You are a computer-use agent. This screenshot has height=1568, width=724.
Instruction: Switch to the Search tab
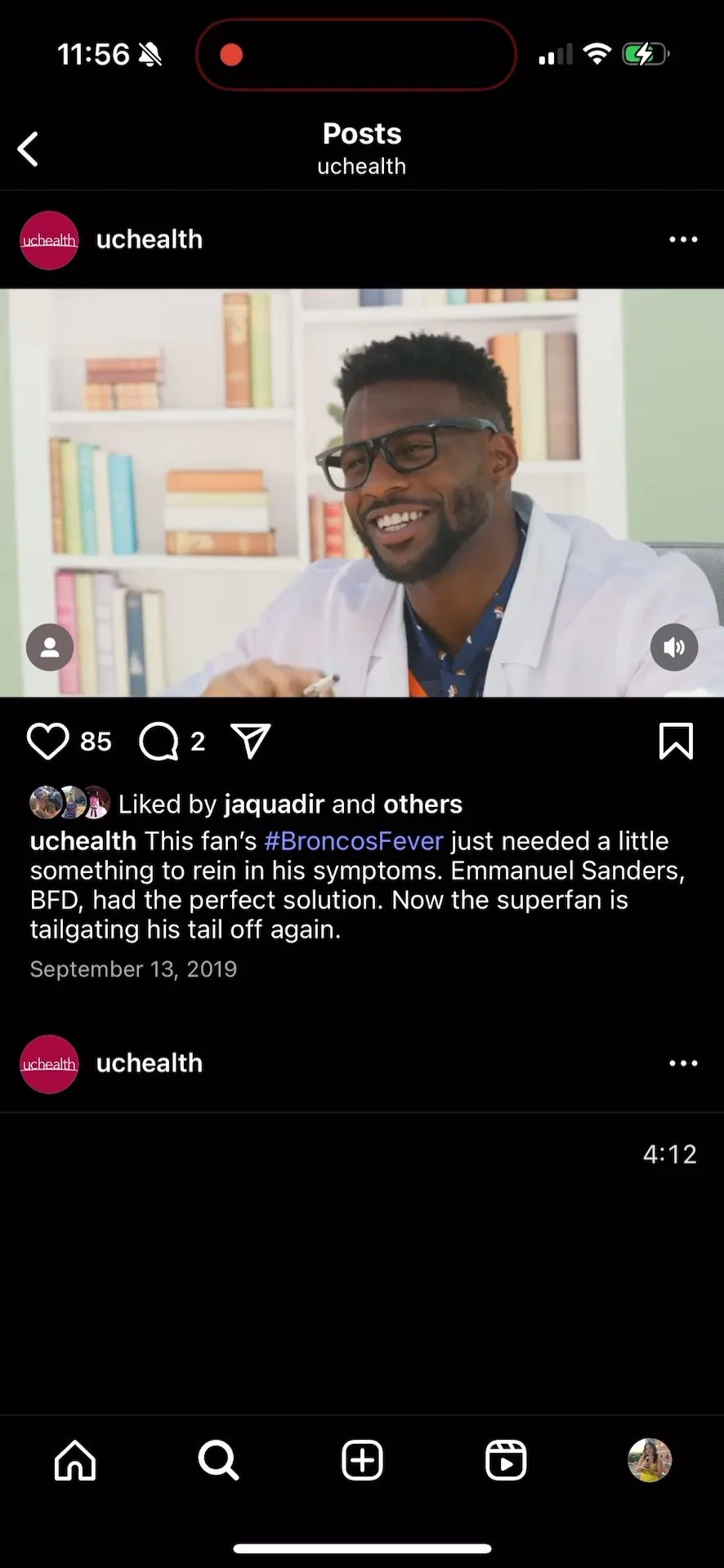point(219,1459)
